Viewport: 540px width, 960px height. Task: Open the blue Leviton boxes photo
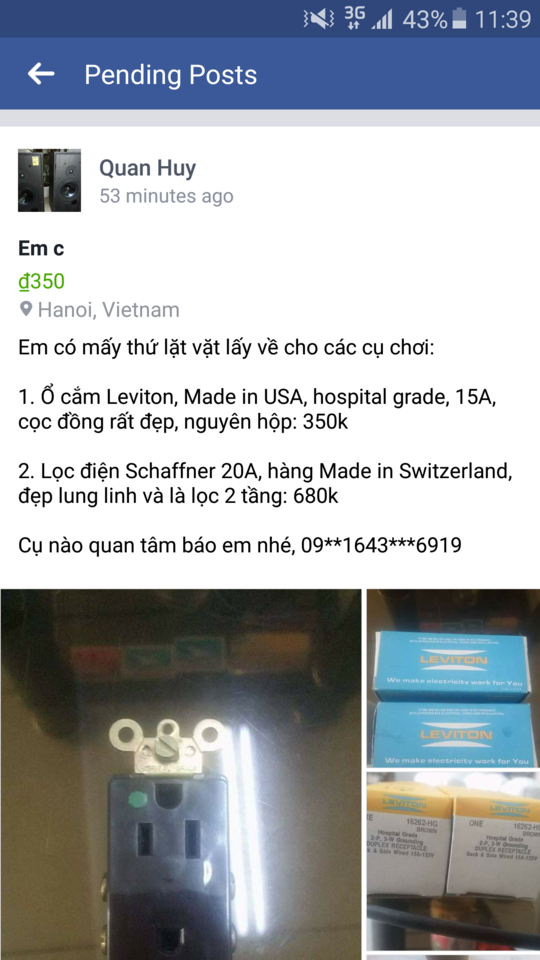(453, 678)
